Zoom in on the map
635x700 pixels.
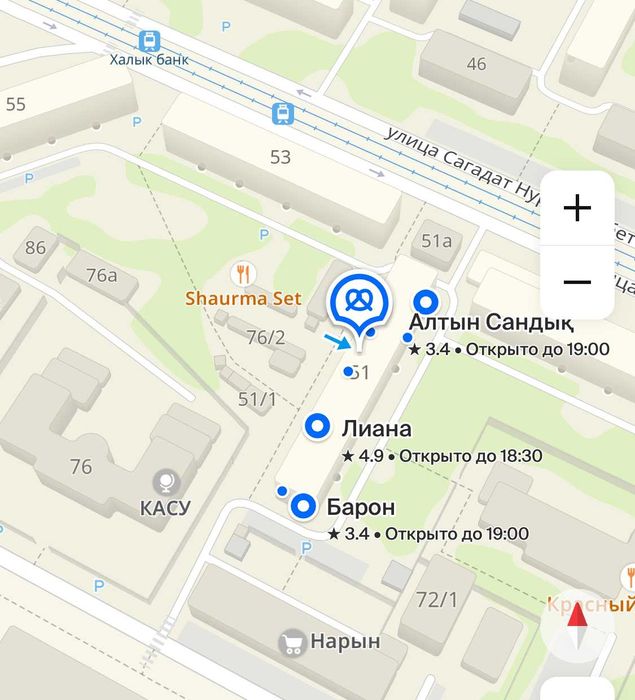(x=577, y=208)
